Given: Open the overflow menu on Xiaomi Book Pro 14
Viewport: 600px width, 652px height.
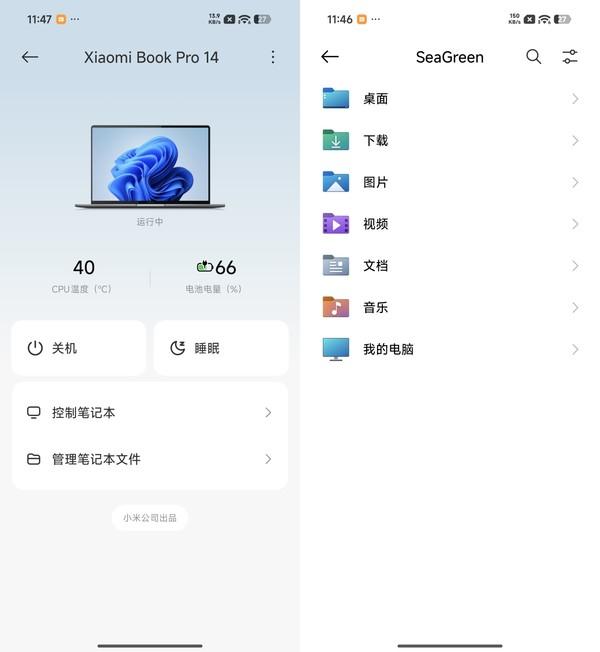Looking at the screenshot, I should pos(273,57).
